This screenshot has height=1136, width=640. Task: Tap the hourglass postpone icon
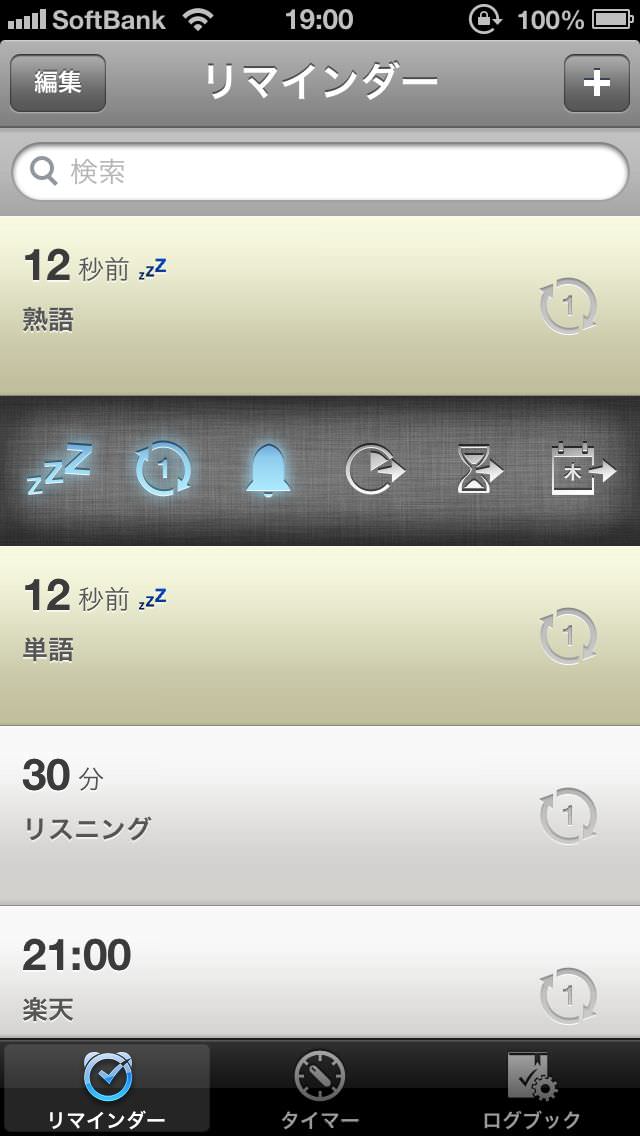479,470
